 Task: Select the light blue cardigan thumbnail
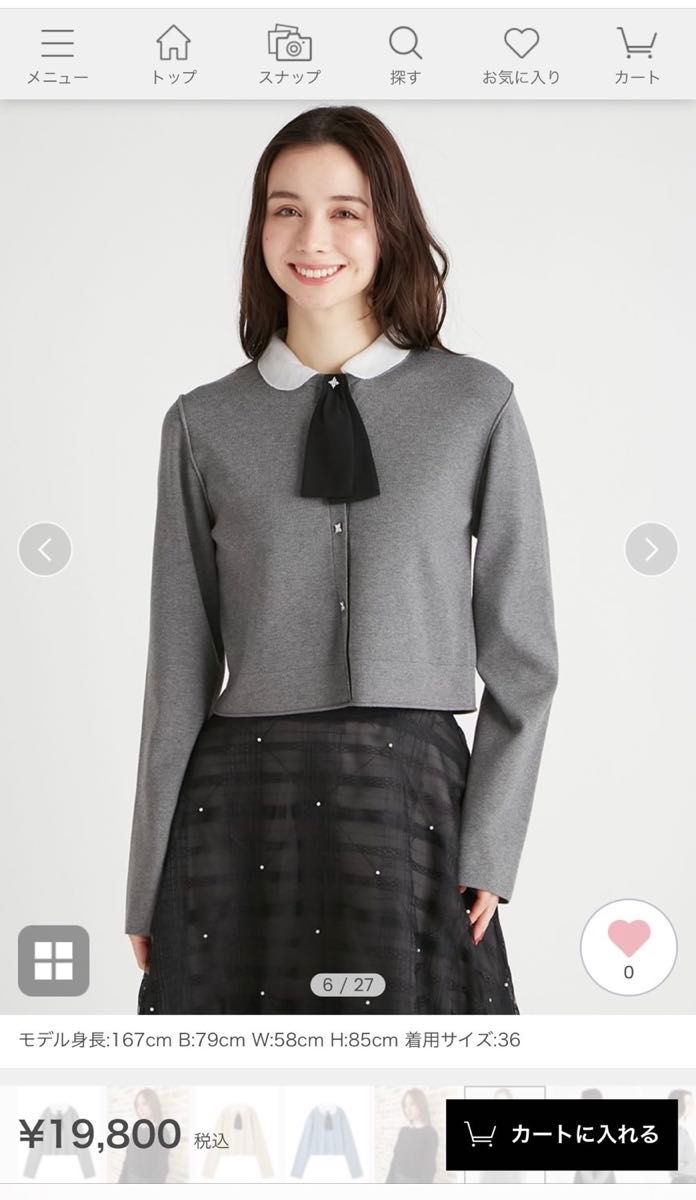(x=327, y=1134)
